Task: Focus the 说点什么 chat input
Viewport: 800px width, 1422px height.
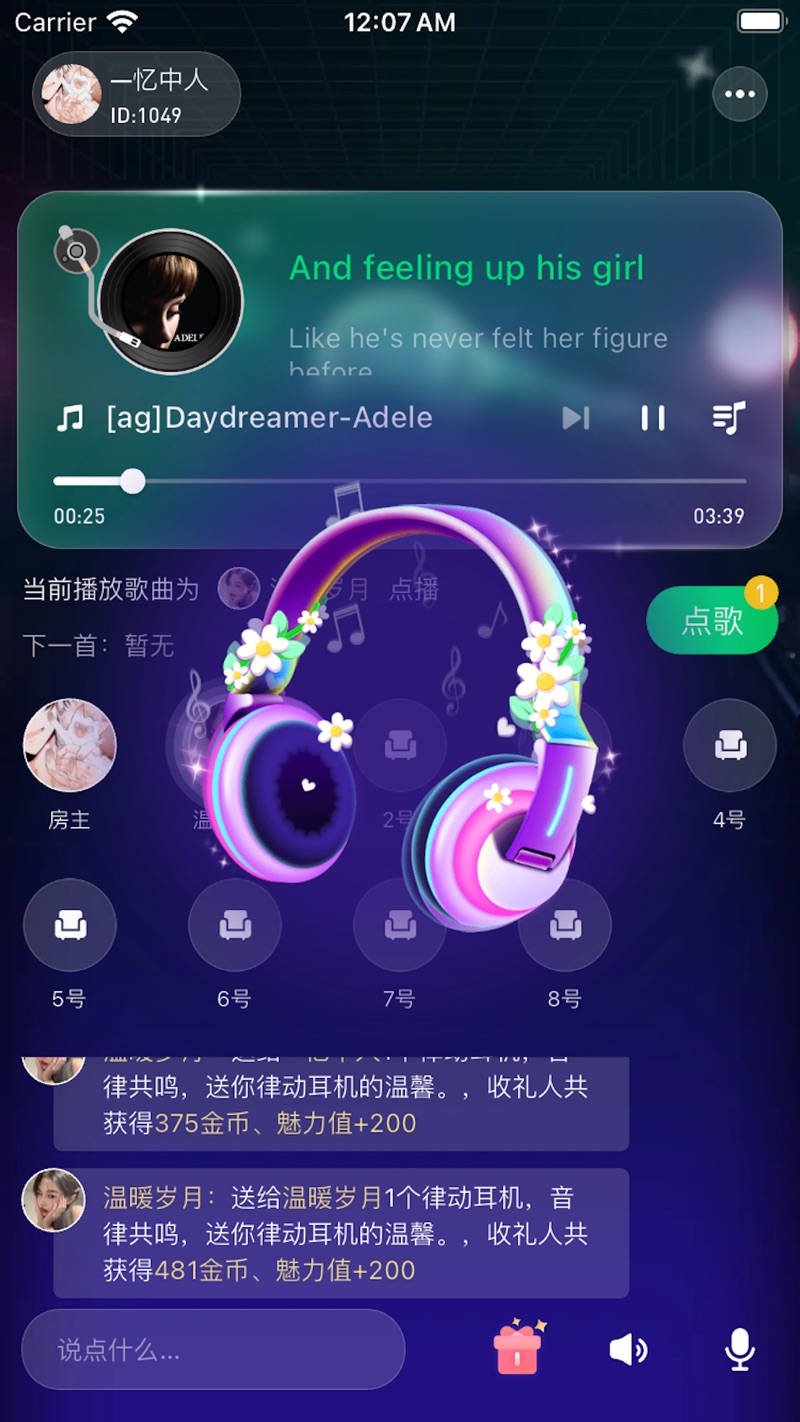Action: [x=213, y=1351]
